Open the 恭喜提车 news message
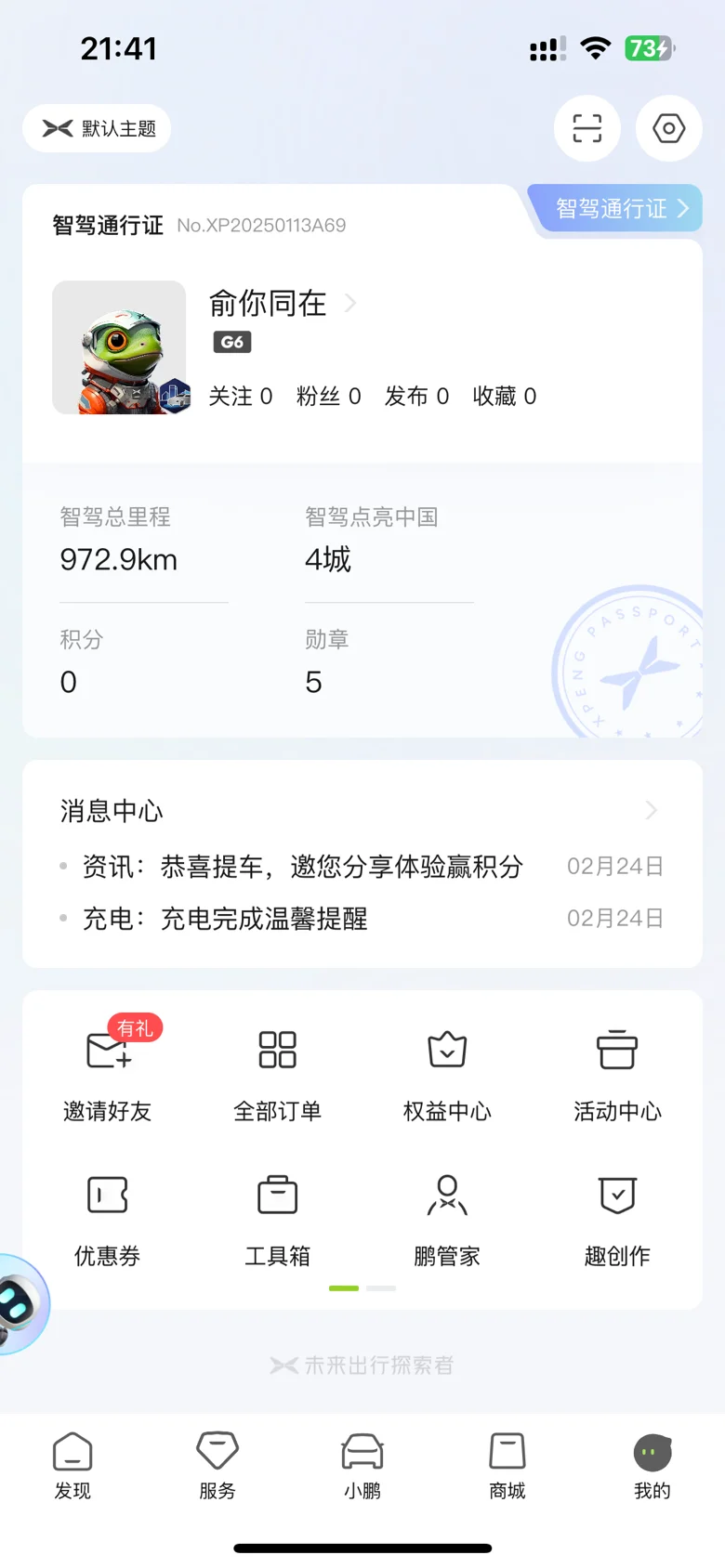This screenshot has width=725, height=1568. tap(303, 867)
